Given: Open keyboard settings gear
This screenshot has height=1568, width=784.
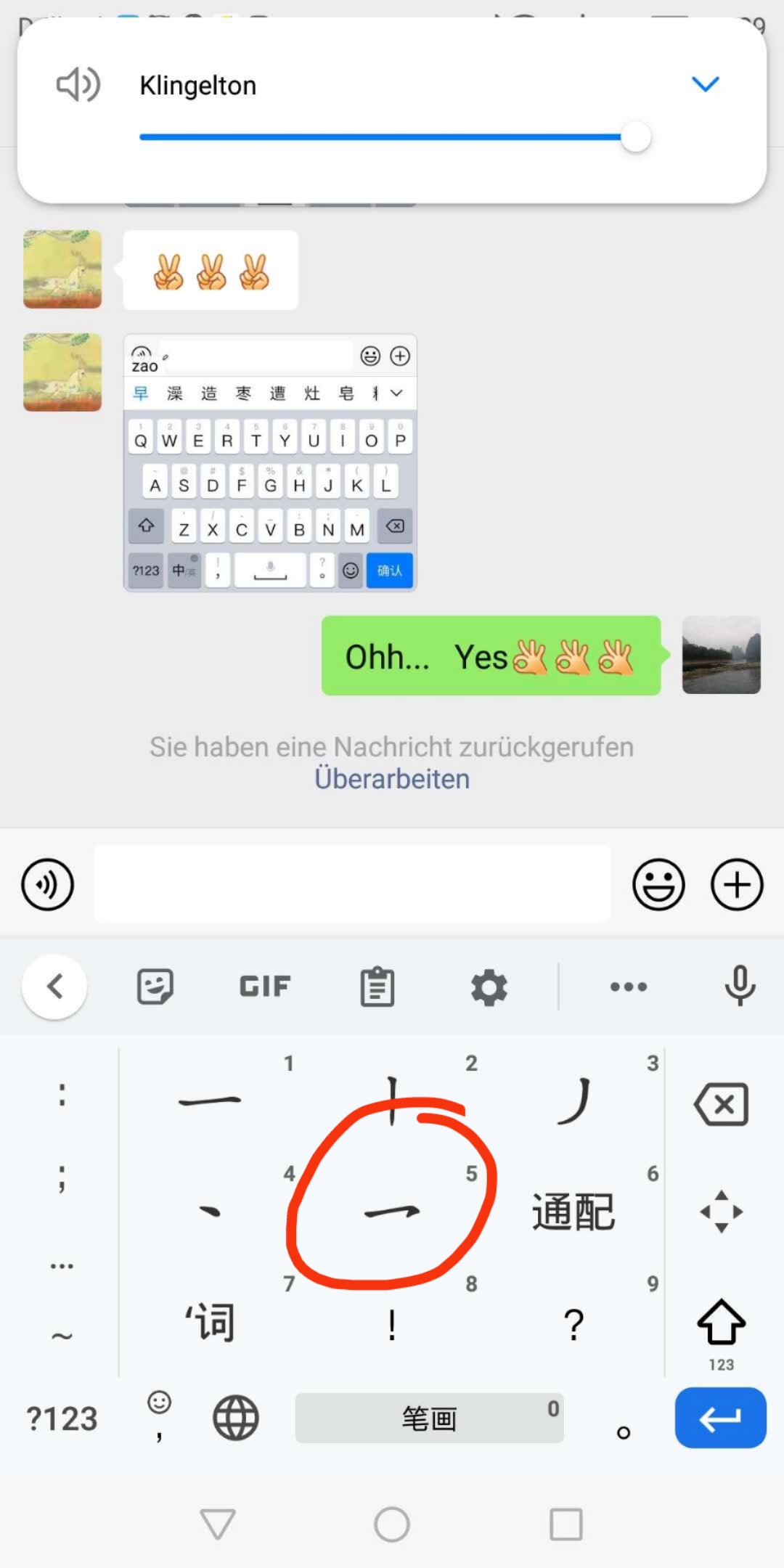Looking at the screenshot, I should 489,987.
